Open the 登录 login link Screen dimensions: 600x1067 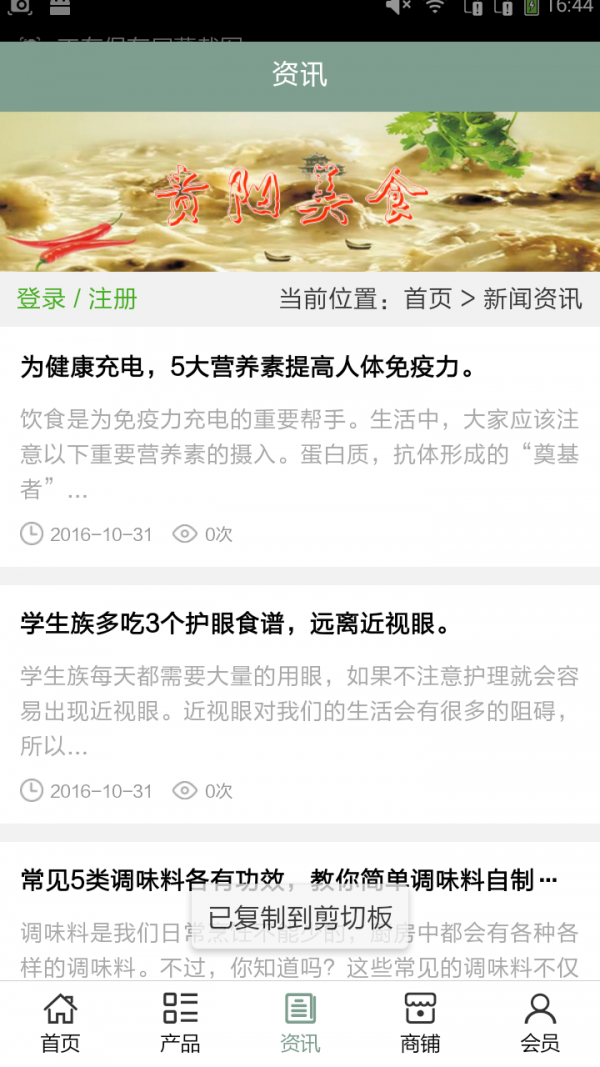tap(41, 299)
